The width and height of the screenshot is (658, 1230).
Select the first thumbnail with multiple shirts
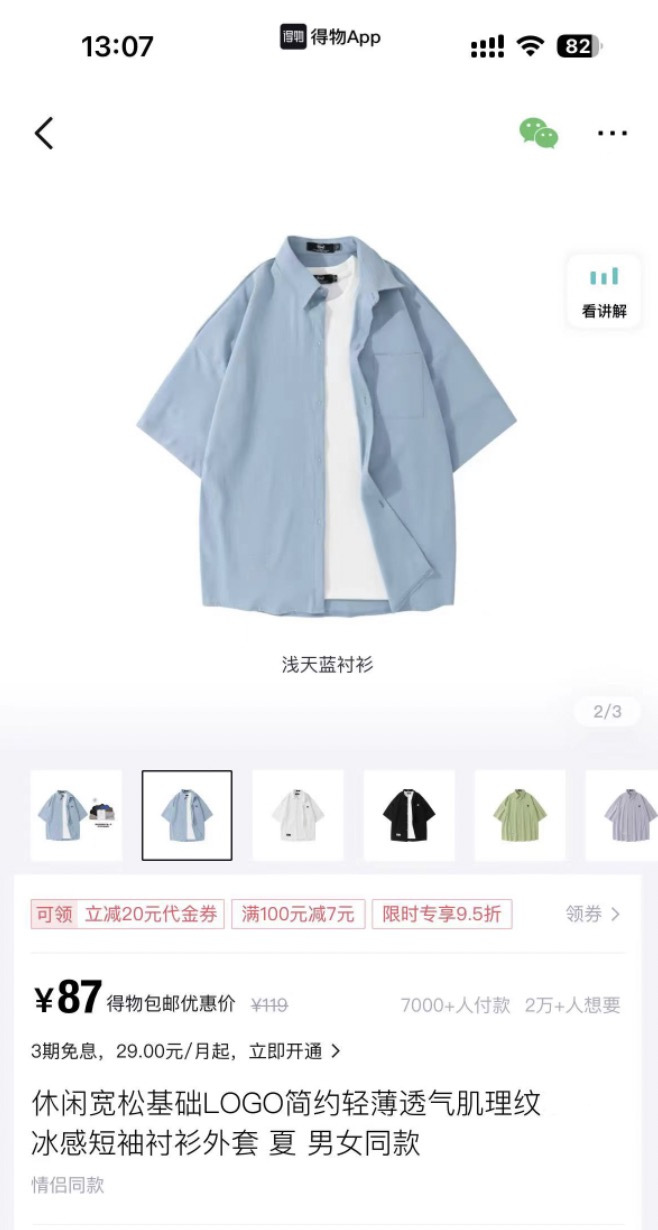click(x=76, y=815)
